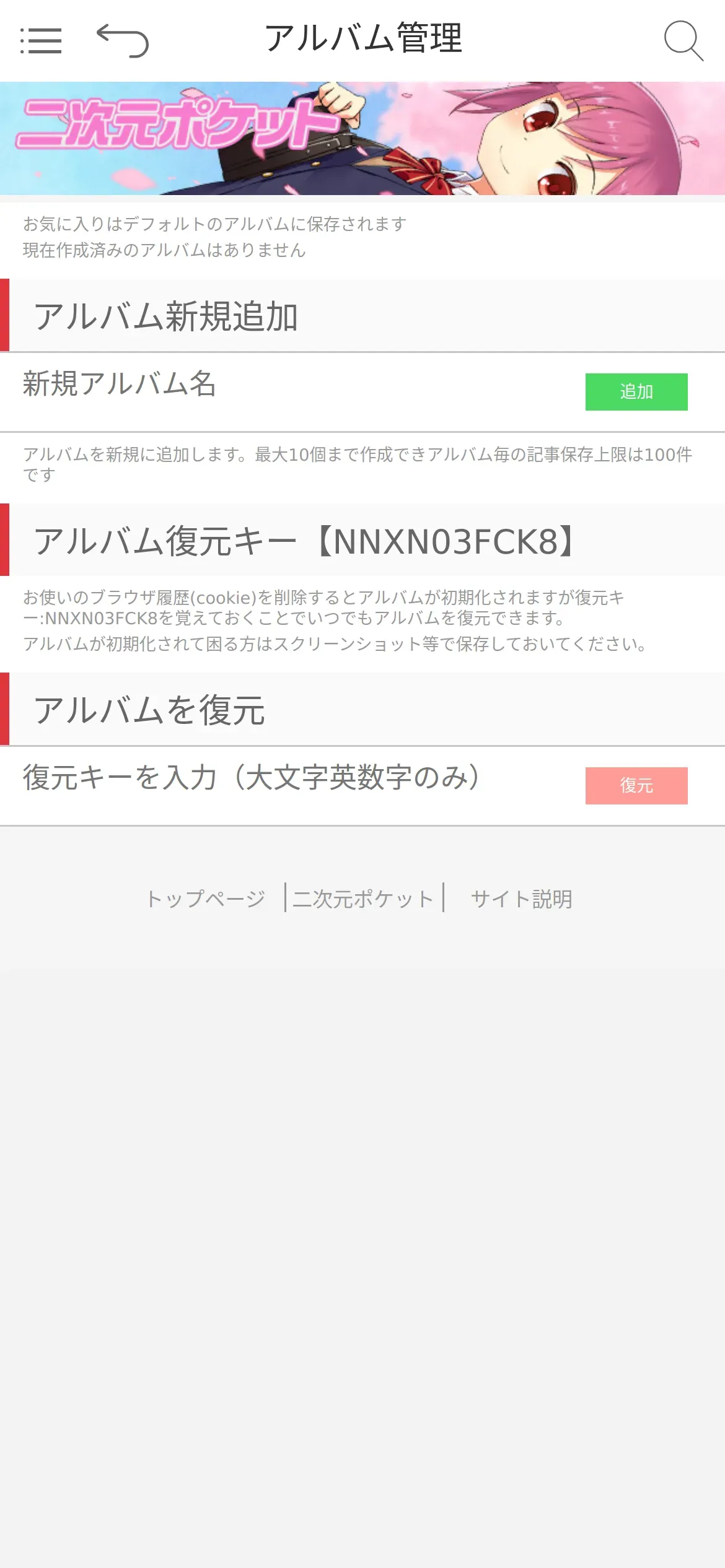Screen dimensions: 725x1568
Task: Open the トップページ footer link
Action: [205, 898]
